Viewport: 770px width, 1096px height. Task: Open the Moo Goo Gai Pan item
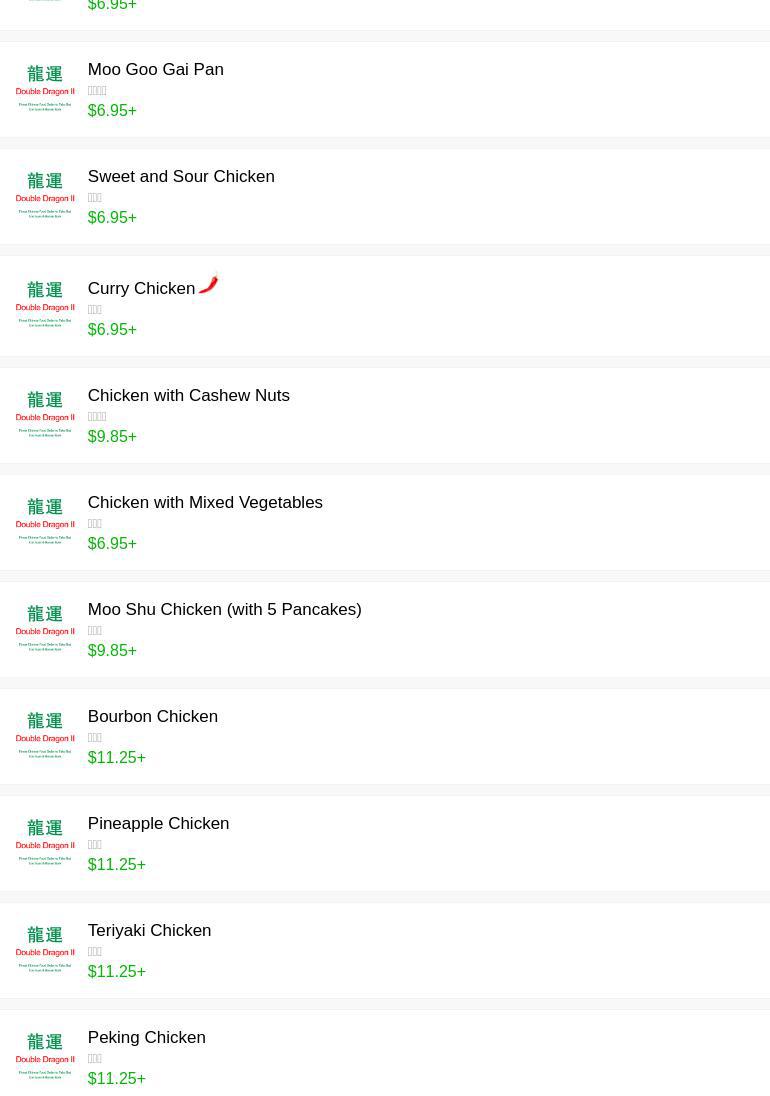pos(155,70)
